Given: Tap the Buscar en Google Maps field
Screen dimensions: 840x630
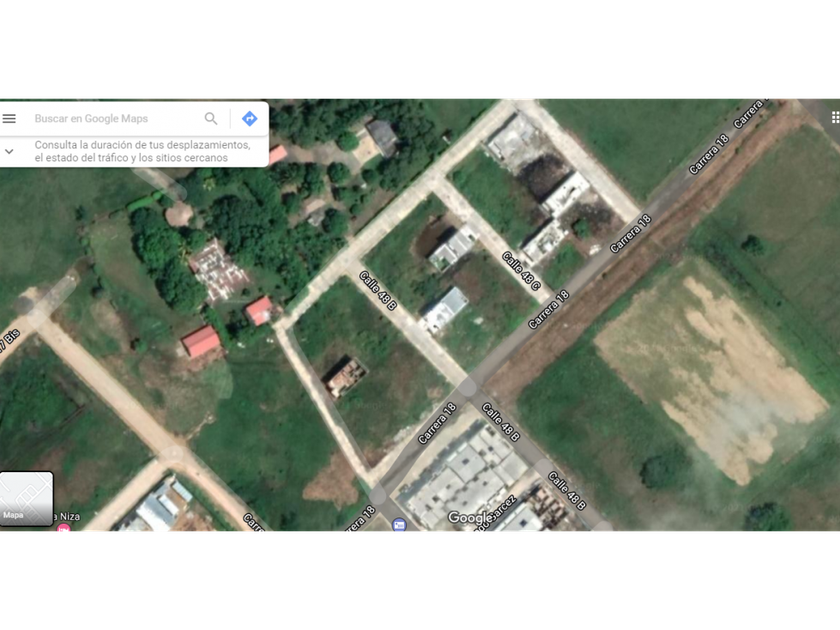Looking at the screenshot, I should [x=115, y=118].
